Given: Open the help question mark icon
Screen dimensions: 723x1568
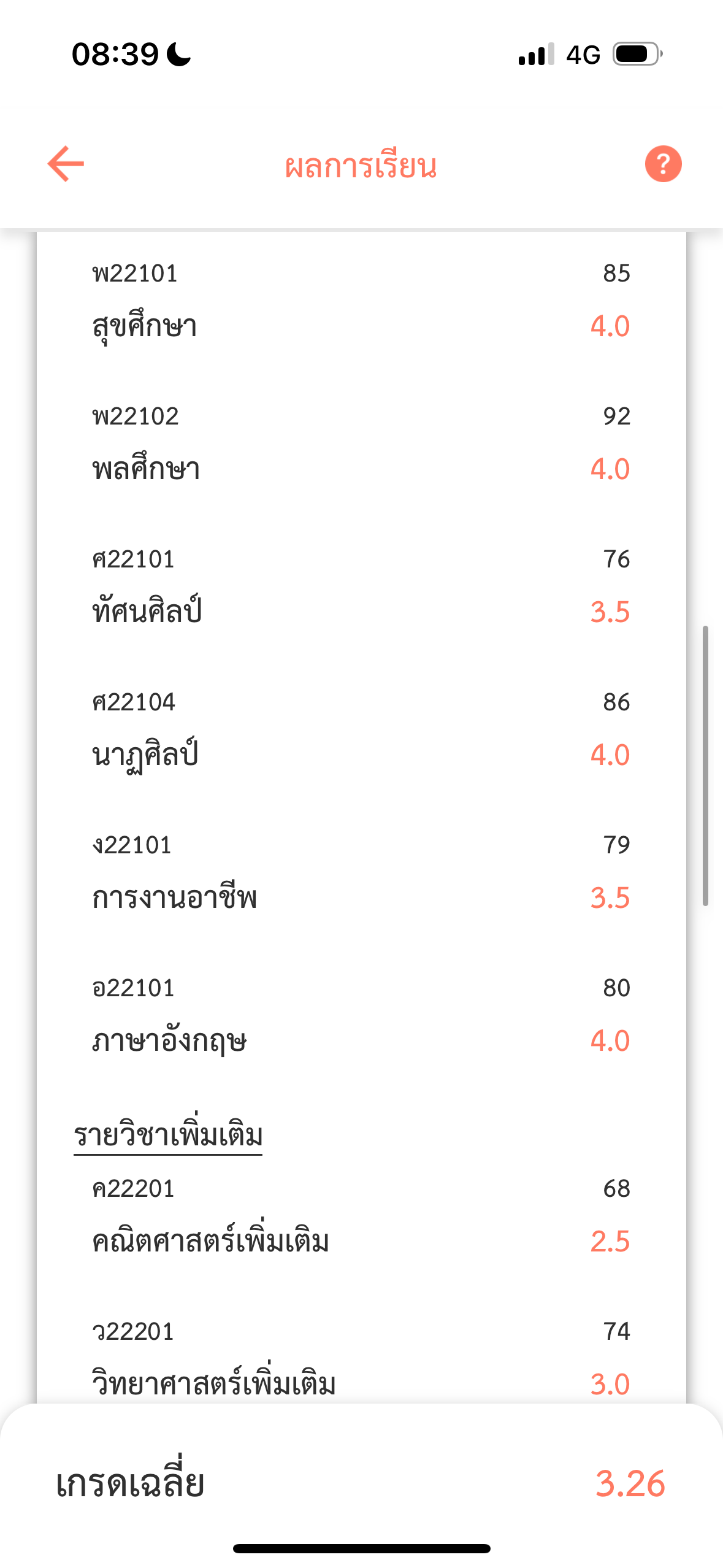Looking at the screenshot, I should 663,164.
